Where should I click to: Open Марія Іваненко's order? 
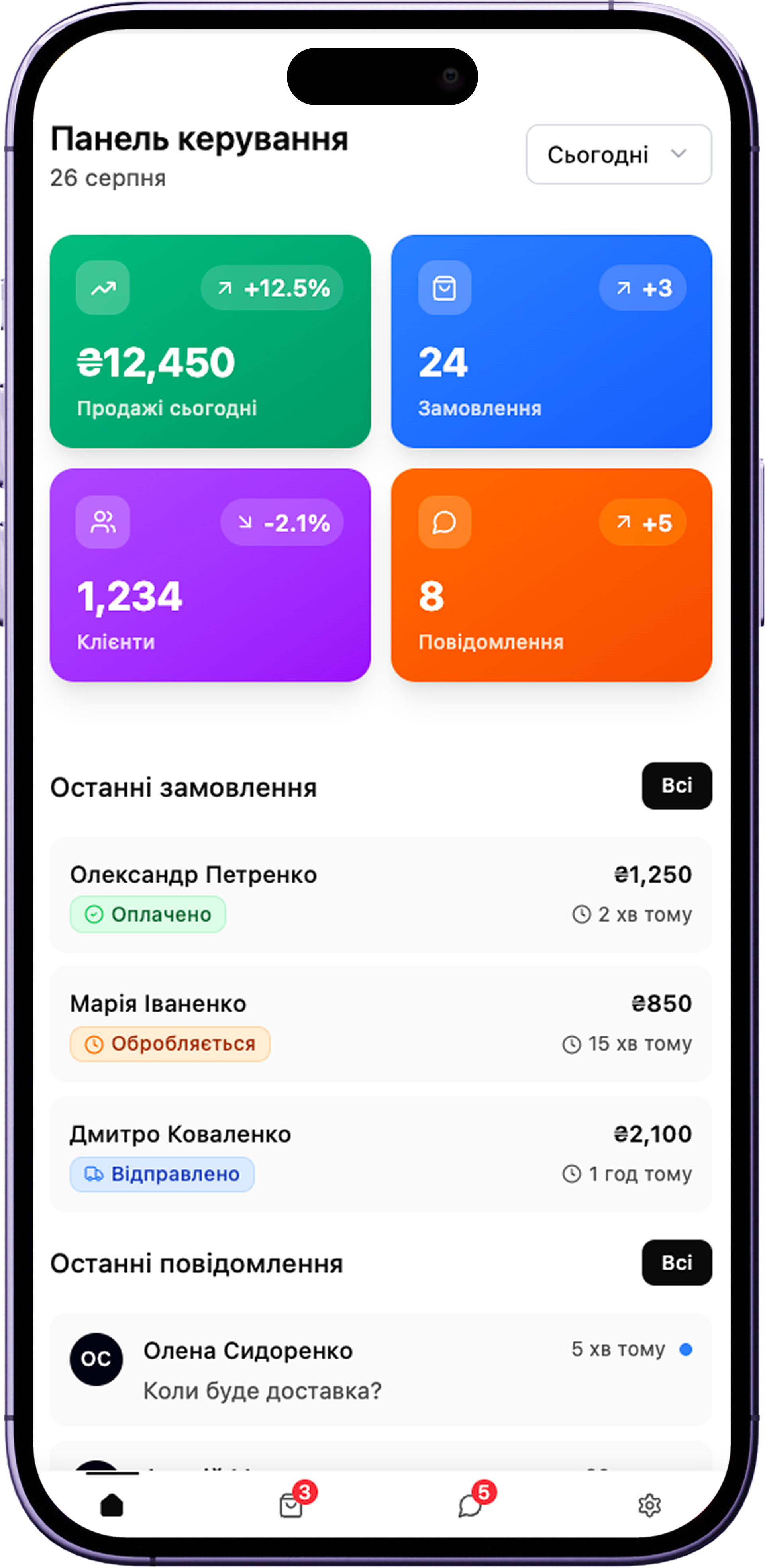pos(381,1024)
